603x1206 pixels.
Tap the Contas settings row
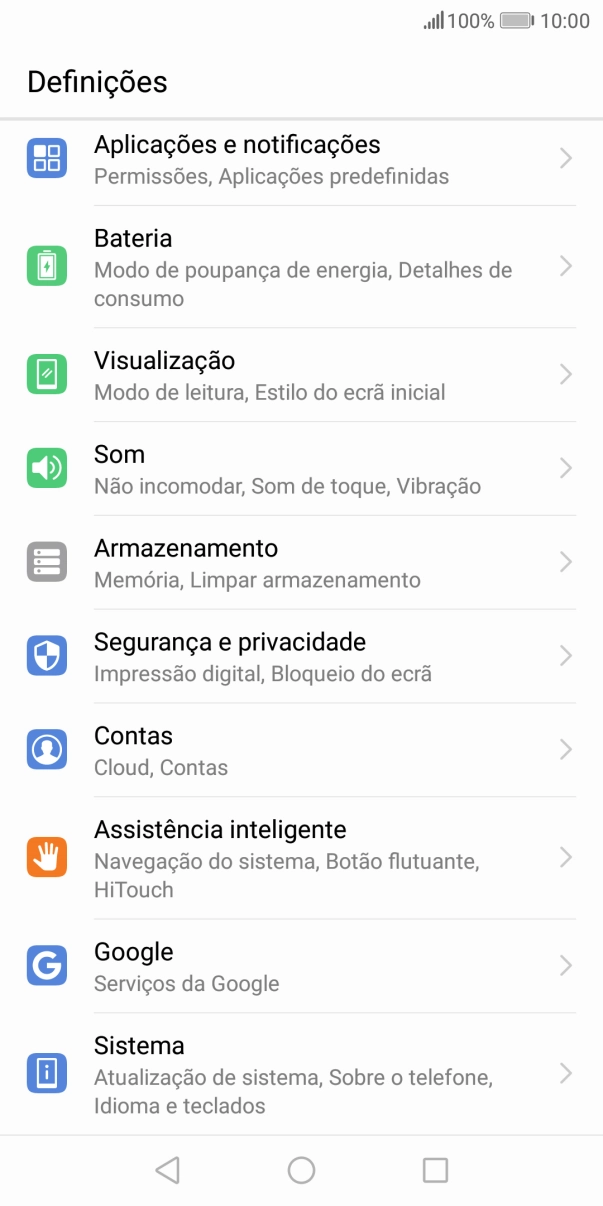[x=300, y=751]
